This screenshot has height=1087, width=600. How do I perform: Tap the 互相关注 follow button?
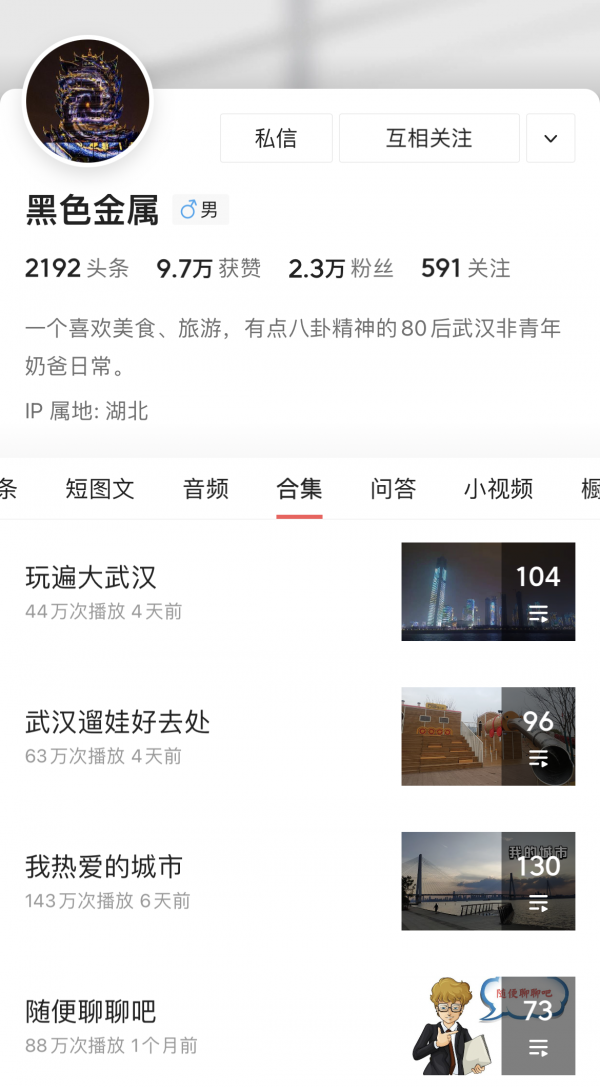click(429, 138)
